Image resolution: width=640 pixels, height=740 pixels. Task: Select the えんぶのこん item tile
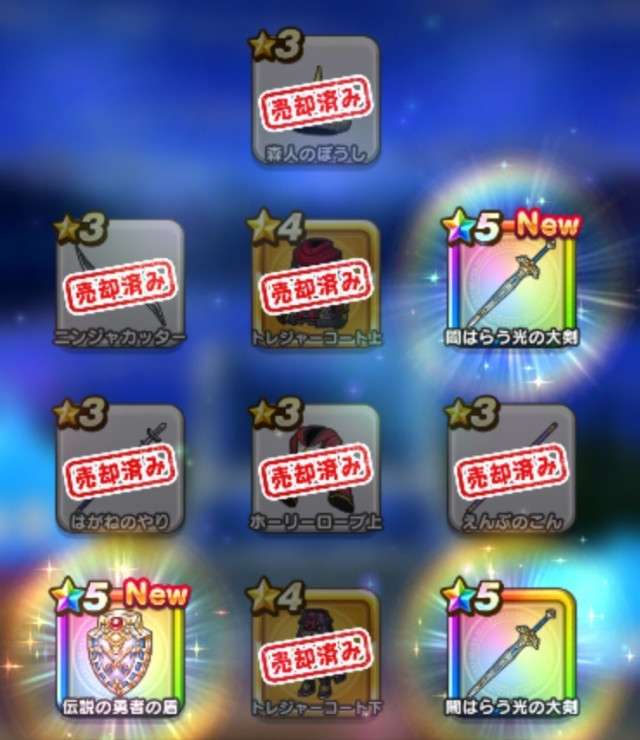coord(511,467)
